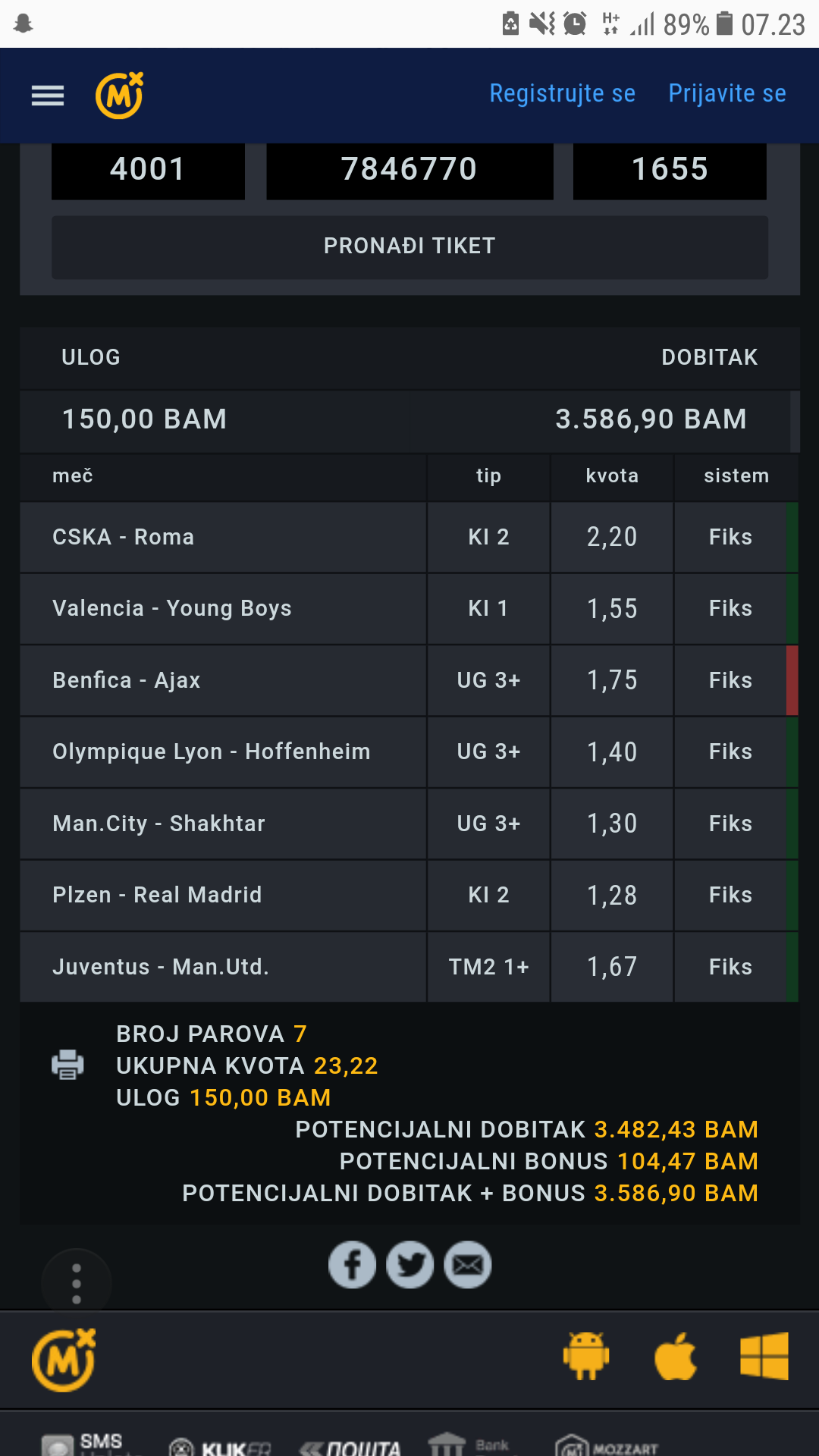Share the ticket on Facebook
The image size is (819, 1456).
click(x=352, y=1264)
